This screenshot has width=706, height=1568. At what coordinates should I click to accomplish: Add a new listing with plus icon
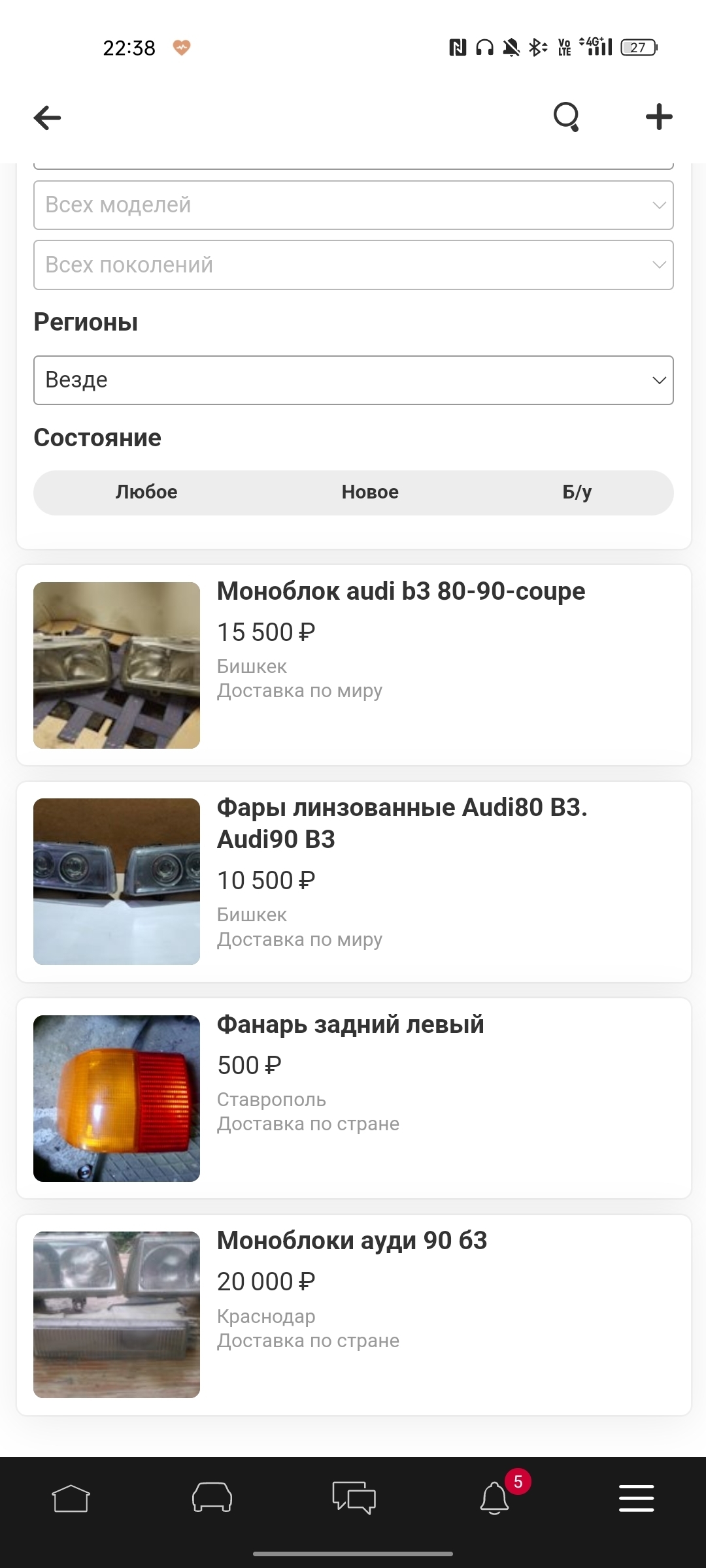click(658, 118)
